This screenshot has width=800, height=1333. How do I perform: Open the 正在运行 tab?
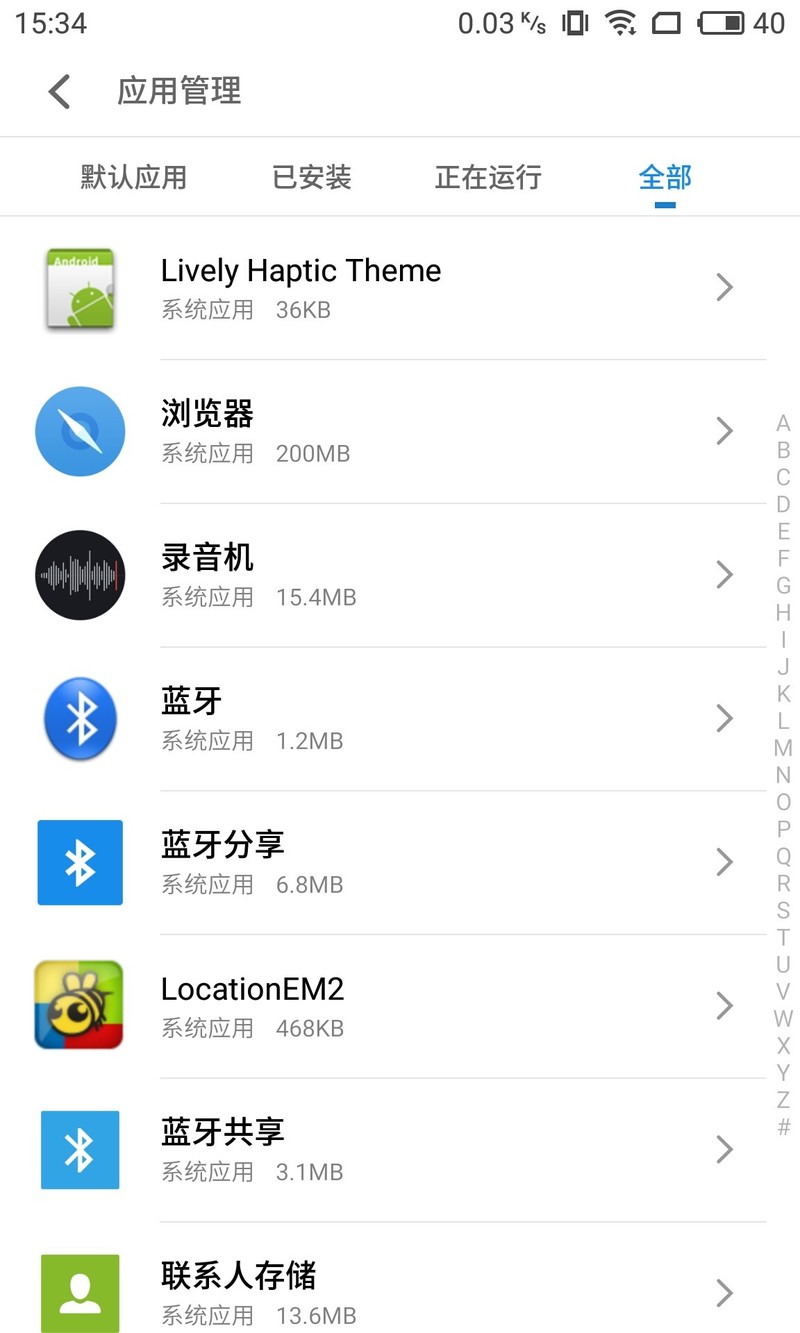(487, 177)
